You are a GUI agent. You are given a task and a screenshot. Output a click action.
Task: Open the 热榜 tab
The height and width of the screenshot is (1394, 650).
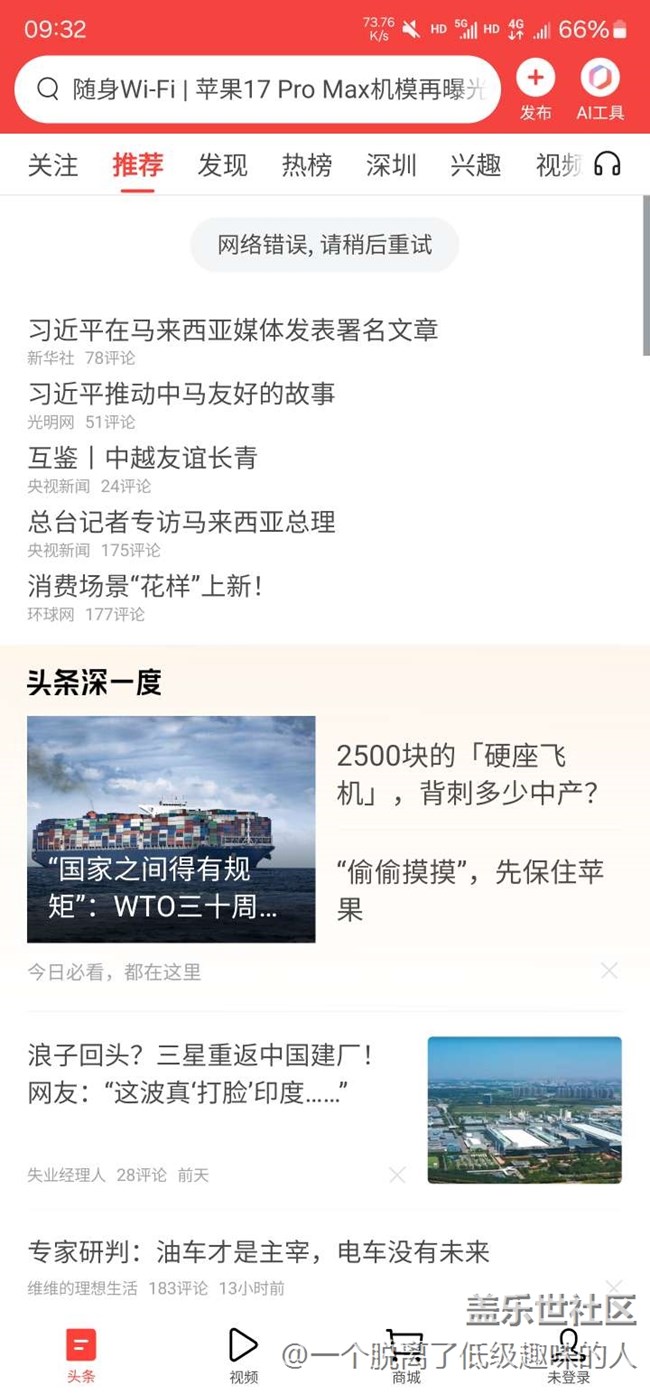(307, 165)
